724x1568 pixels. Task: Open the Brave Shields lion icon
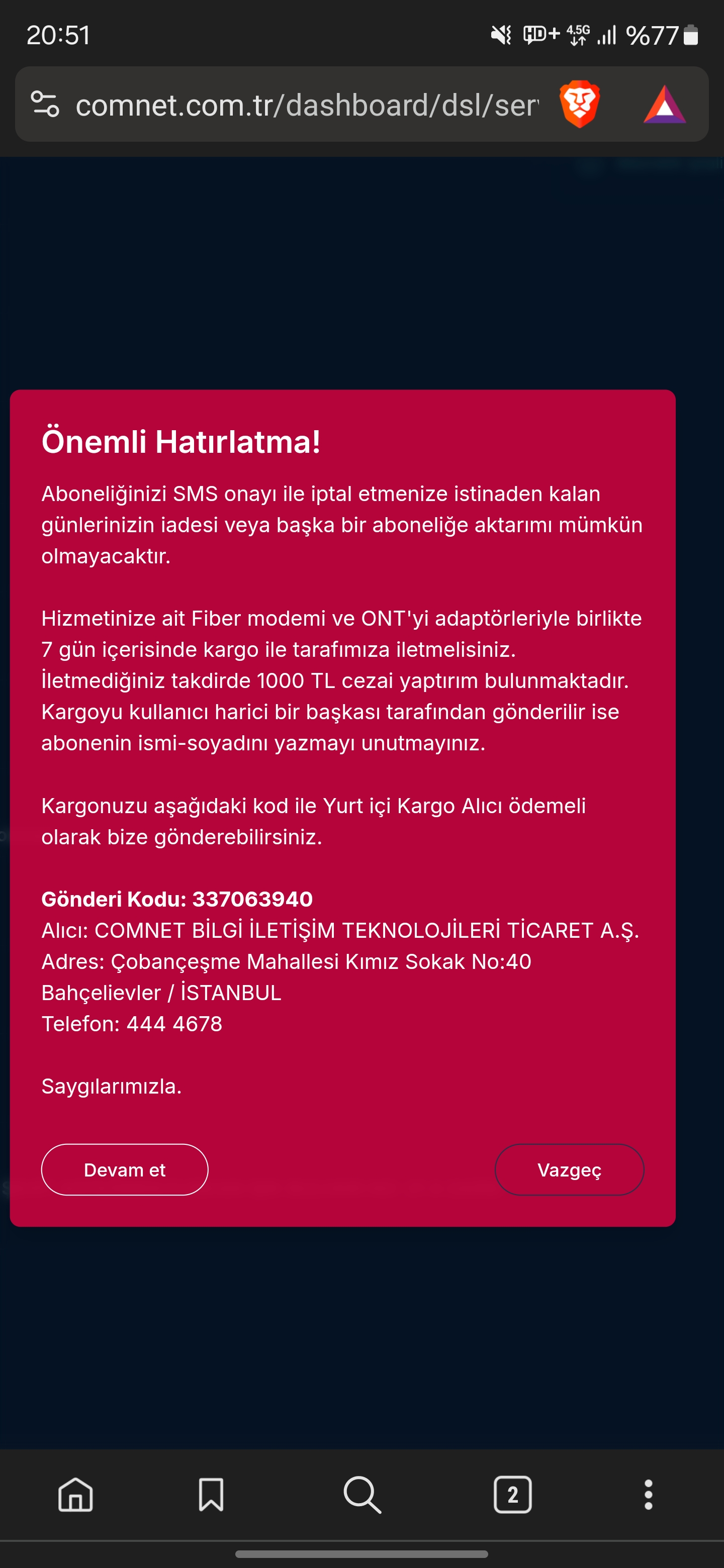click(579, 104)
